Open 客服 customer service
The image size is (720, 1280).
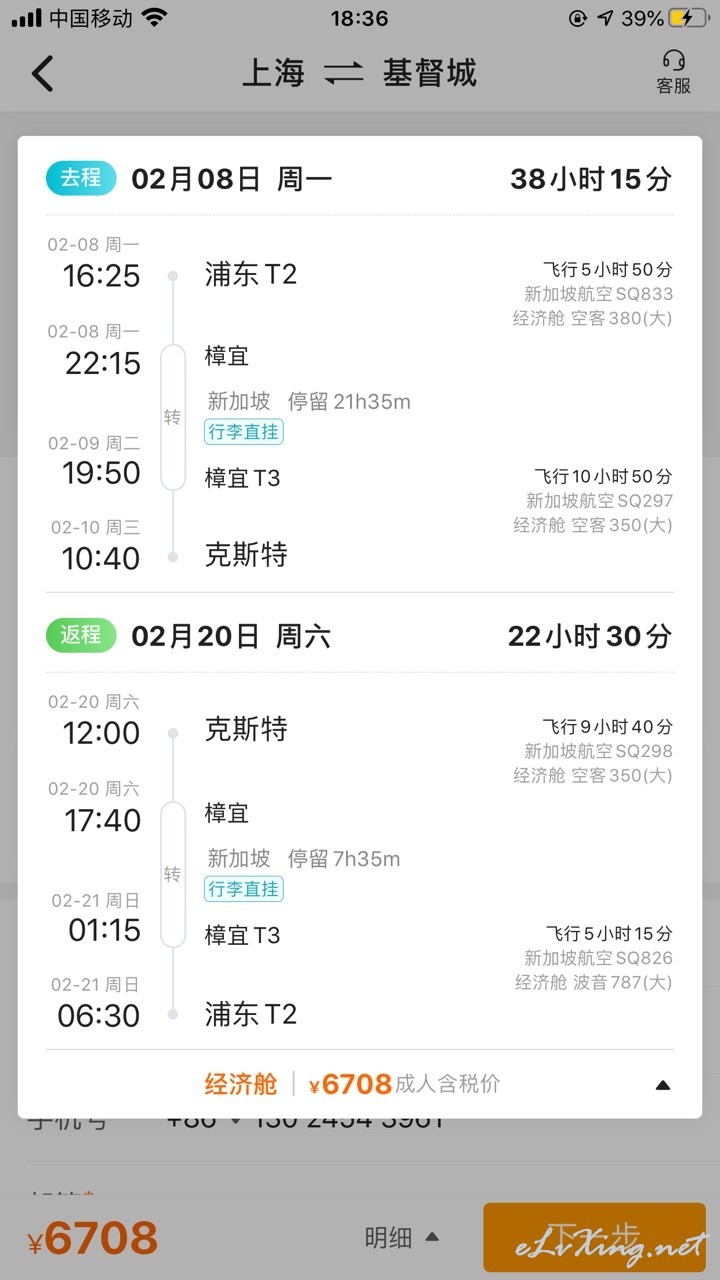(673, 73)
